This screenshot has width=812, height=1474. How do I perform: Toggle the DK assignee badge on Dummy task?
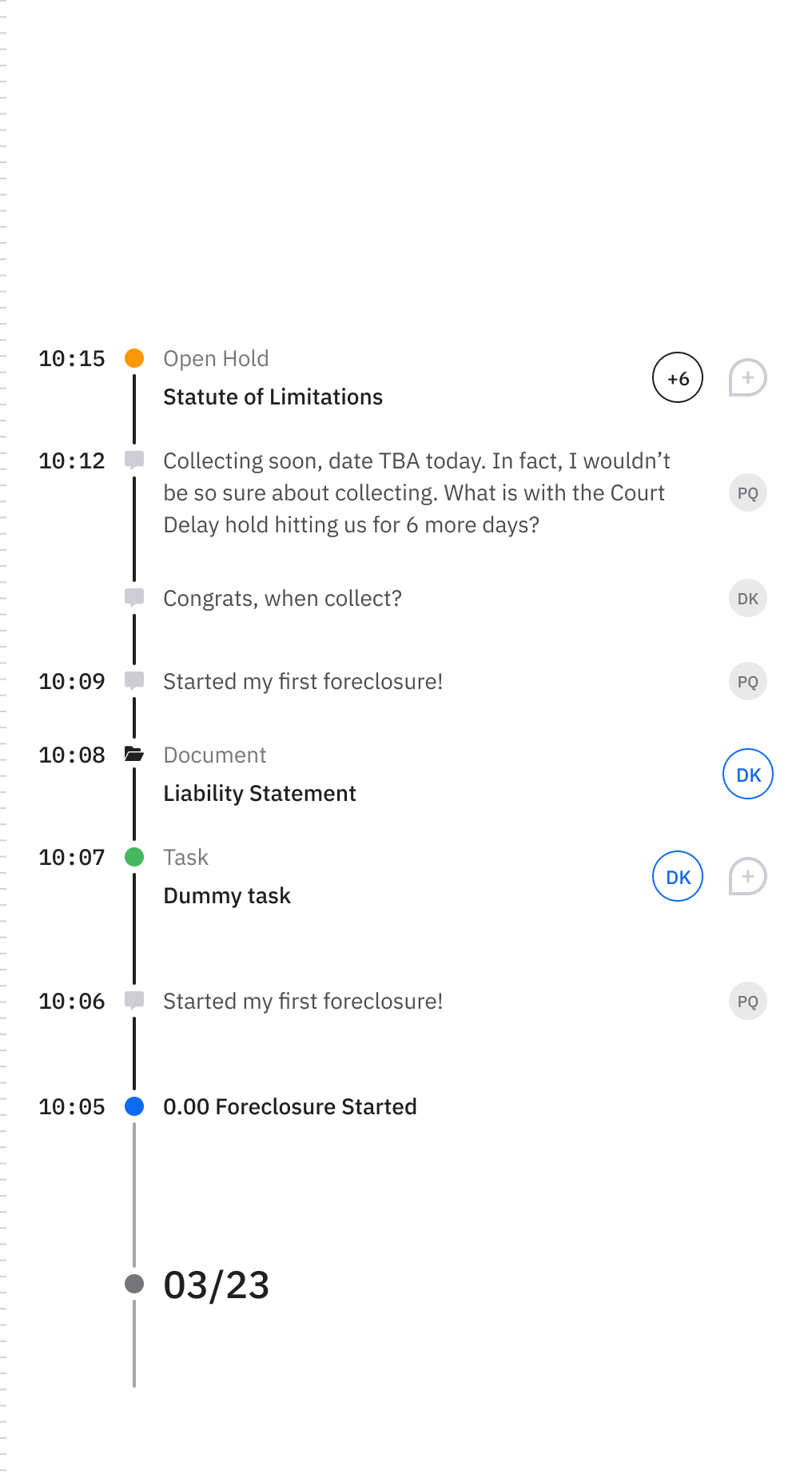pyautogui.click(x=677, y=876)
